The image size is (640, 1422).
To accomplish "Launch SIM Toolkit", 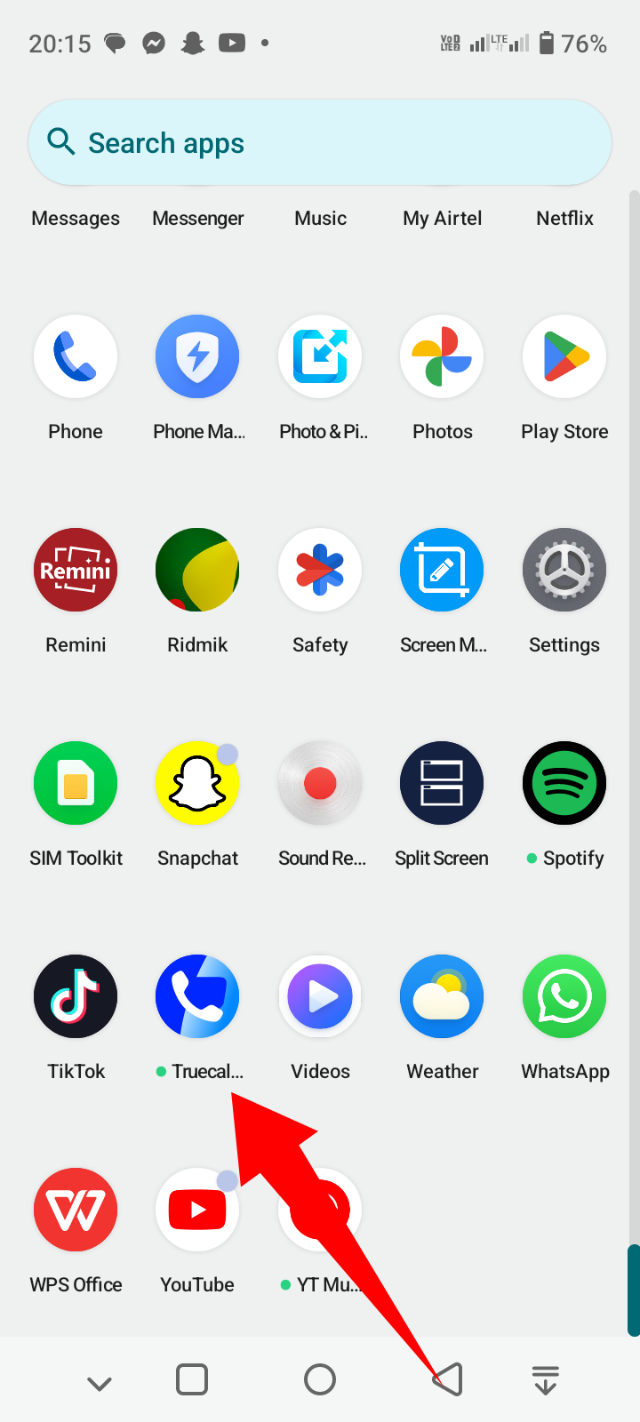I will (x=76, y=783).
